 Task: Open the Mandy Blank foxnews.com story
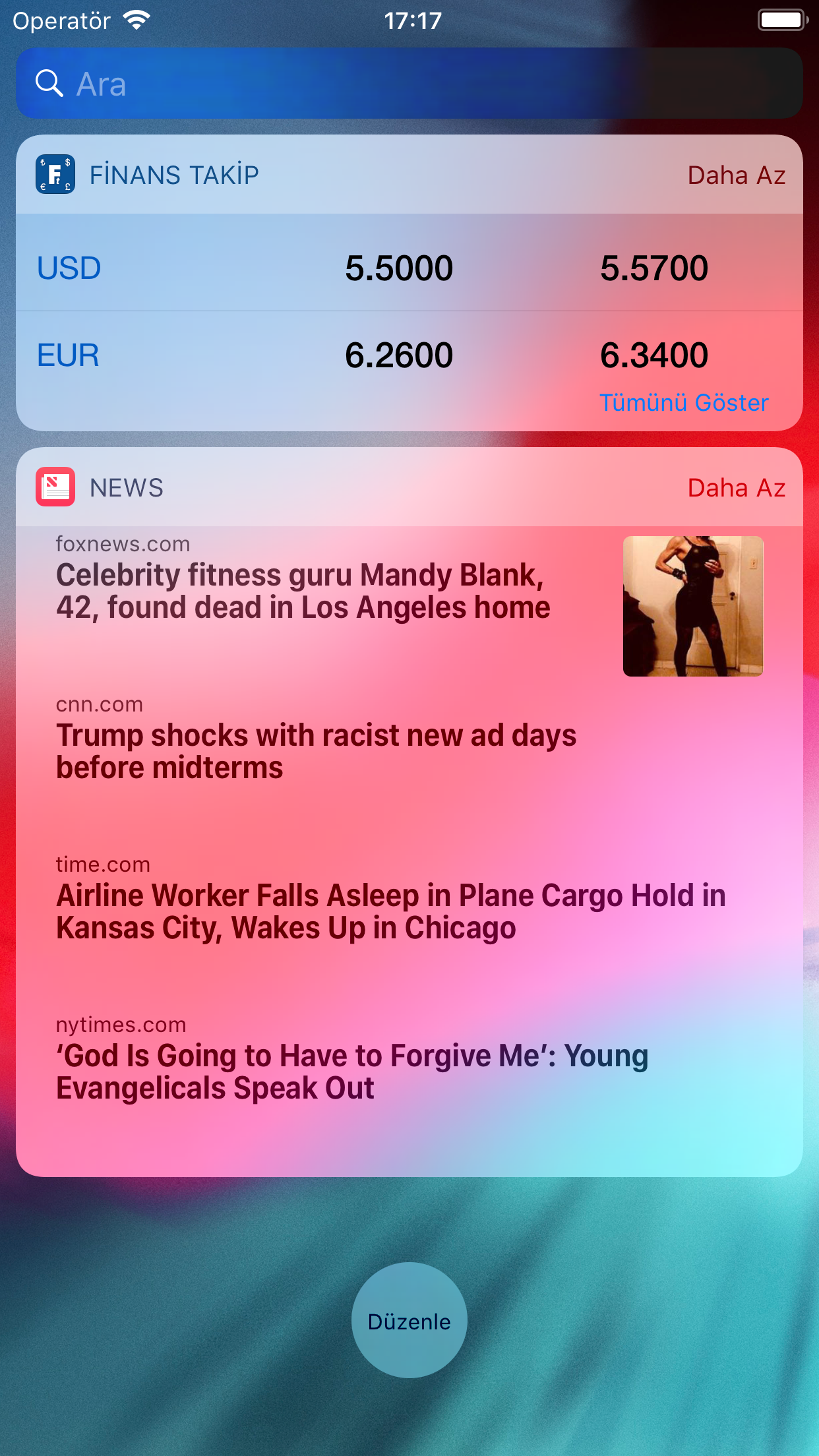pyautogui.click(x=302, y=591)
